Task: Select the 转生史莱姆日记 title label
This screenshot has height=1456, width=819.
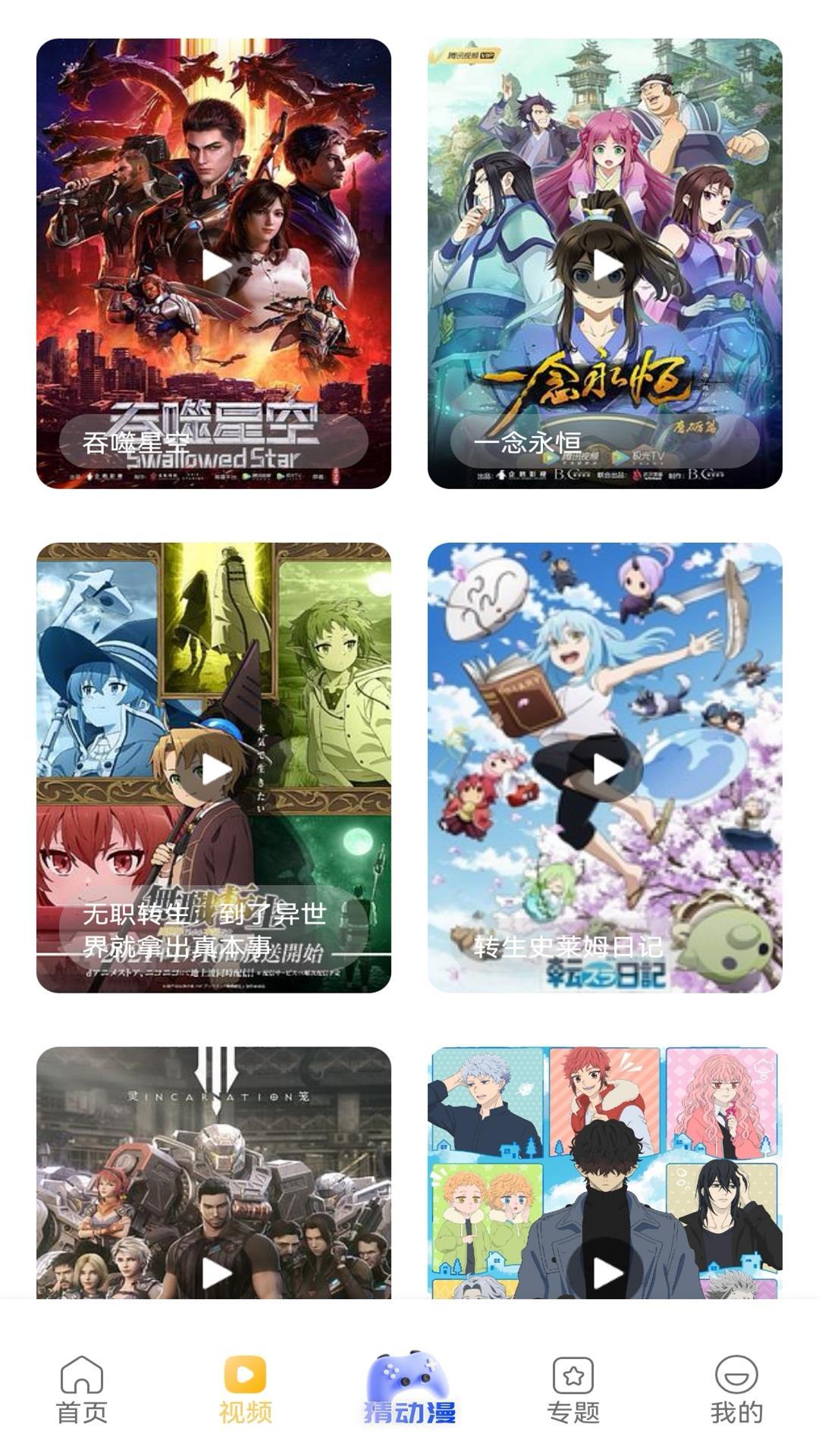Action: 570,946
